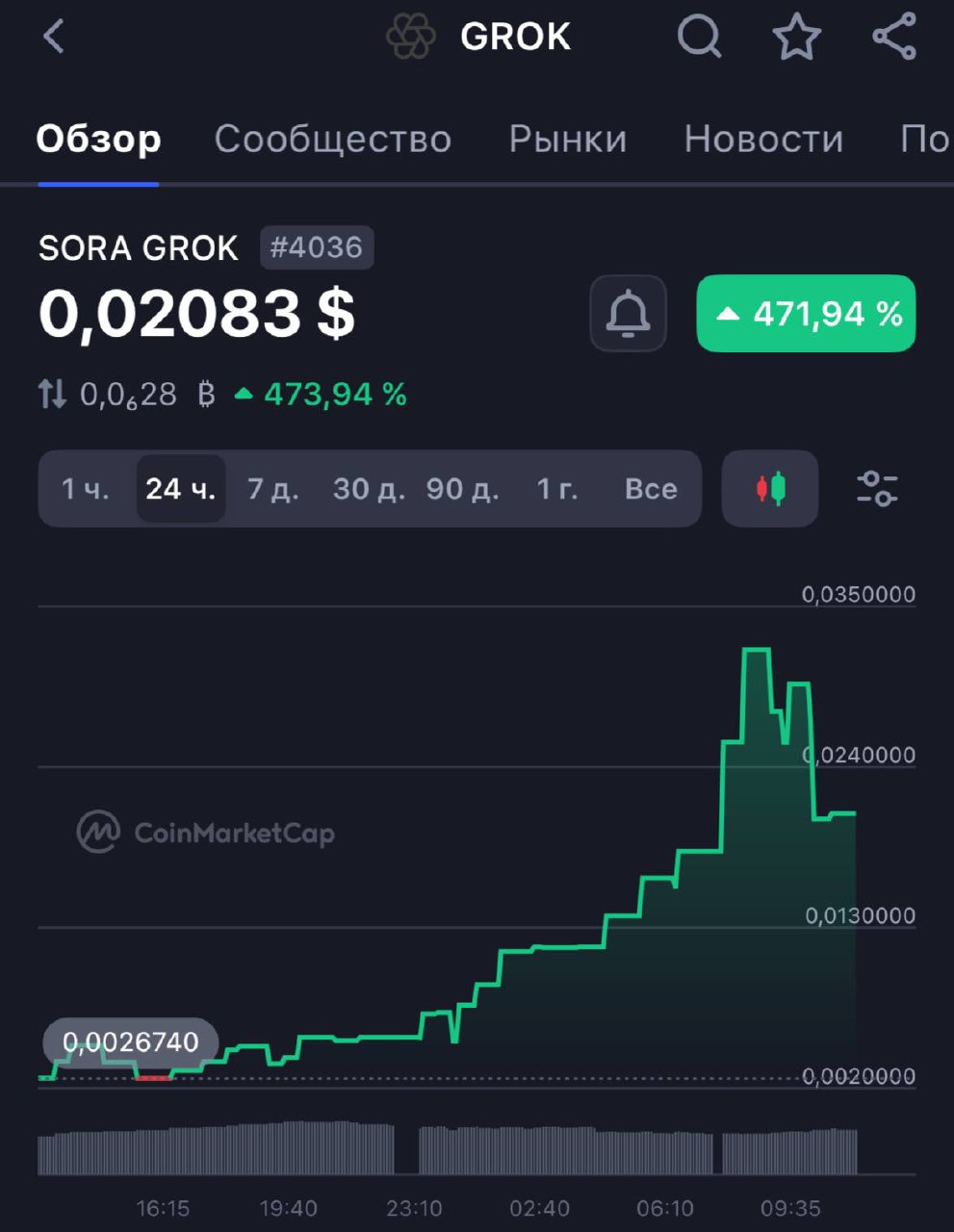The width and height of the screenshot is (954, 1232).
Task: Swap the price pair via the arrows icon
Action: pyautogui.click(x=52, y=394)
